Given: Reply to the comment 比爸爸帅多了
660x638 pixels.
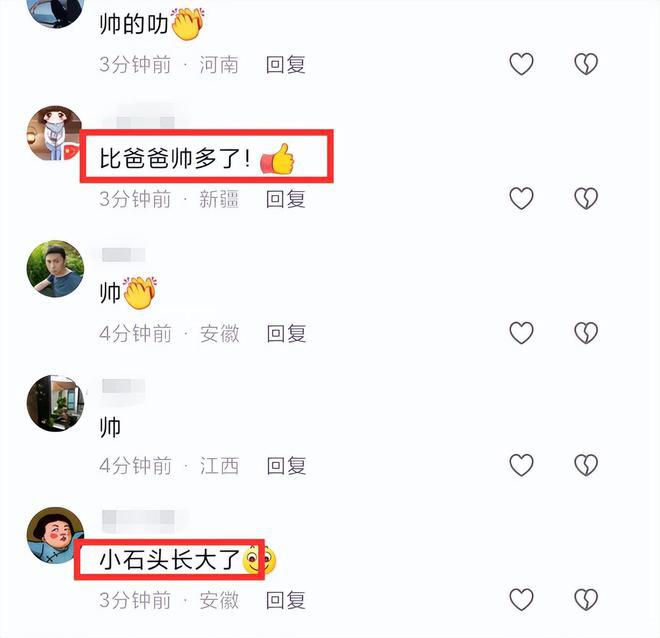Looking at the screenshot, I should (285, 199).
